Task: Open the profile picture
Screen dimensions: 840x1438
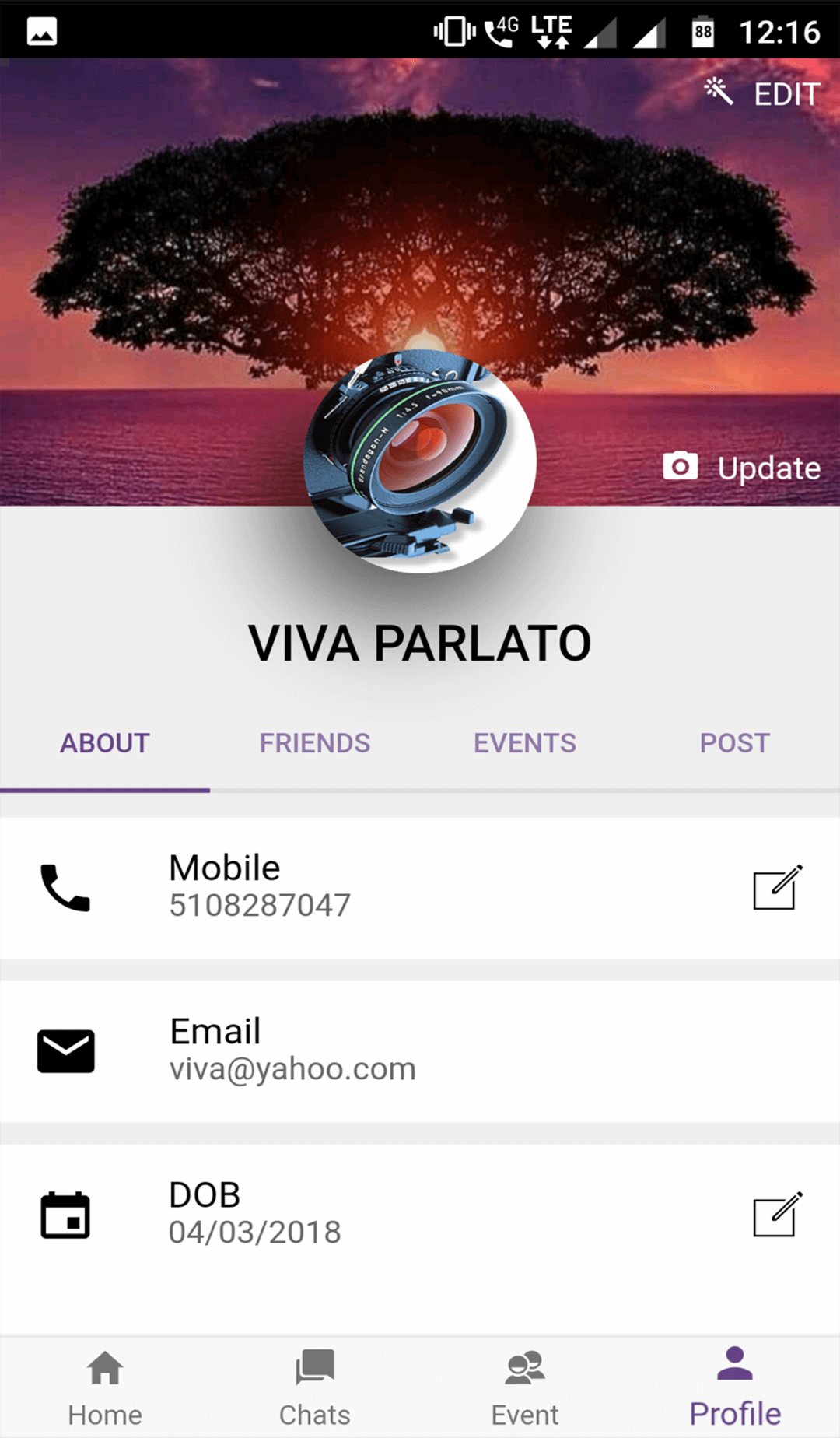Action: point(420,461)
